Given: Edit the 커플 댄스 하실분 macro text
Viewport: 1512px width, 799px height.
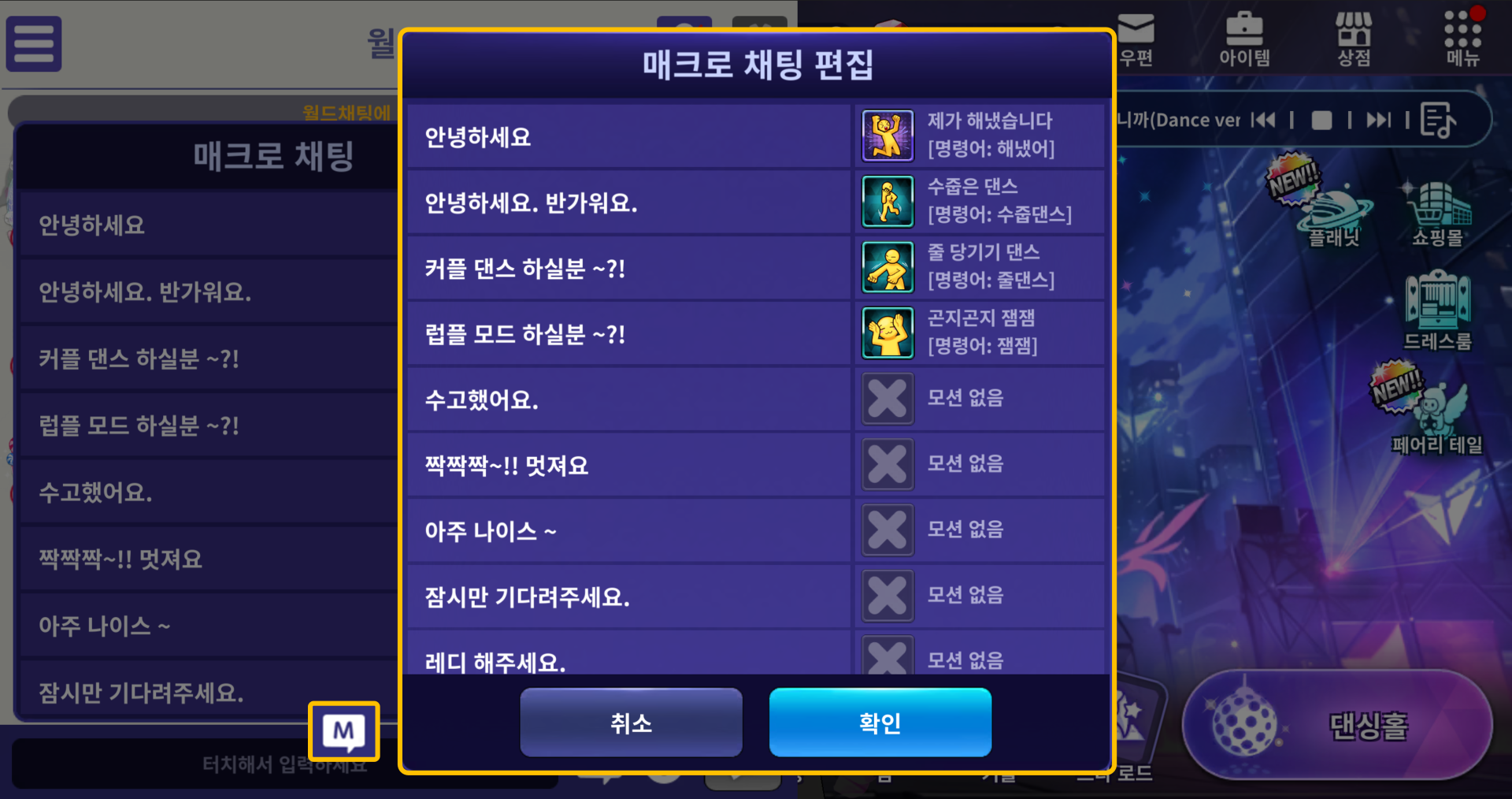Looking at the screenshot, I should tap(628, 269).
